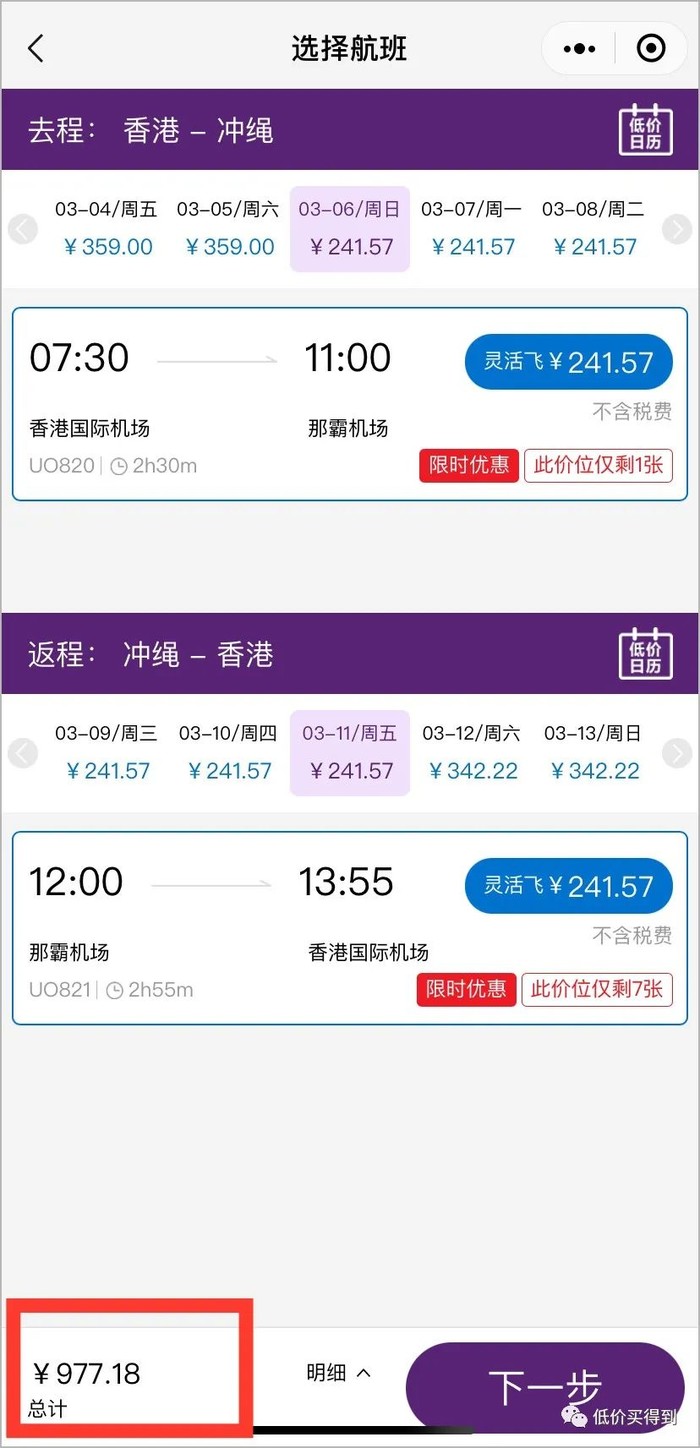Continue with the 下一步 button
The image size is (700, 1448).
pyautogui.click(x=545, y=1388)
